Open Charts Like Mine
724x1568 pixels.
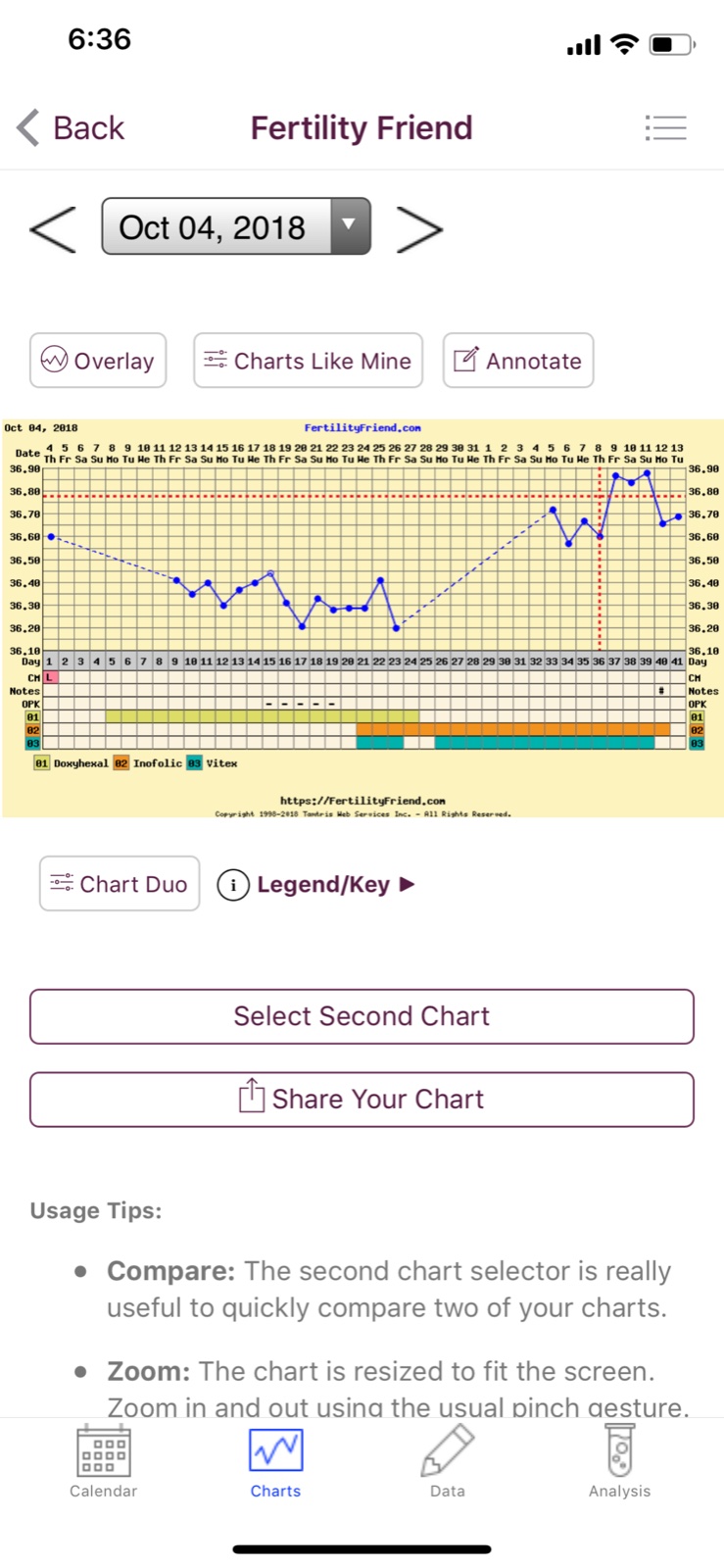[x=308, y=361]
